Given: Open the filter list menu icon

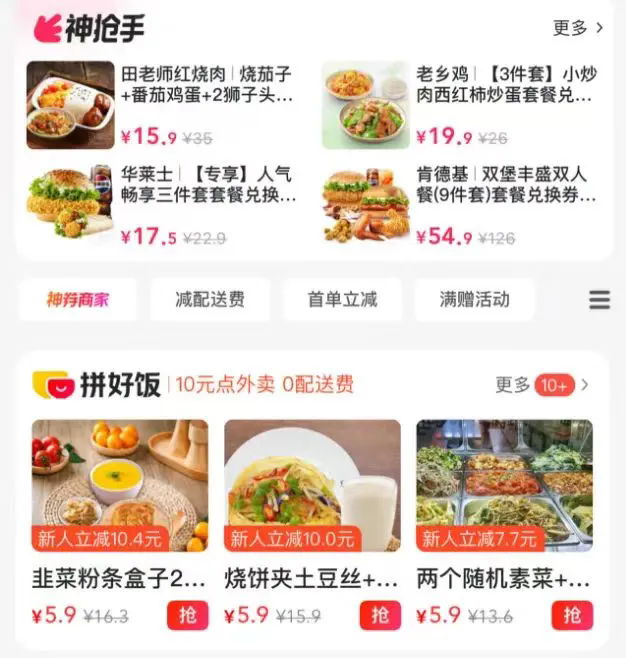Looking at the screenshot, I should tap(599, 300).
